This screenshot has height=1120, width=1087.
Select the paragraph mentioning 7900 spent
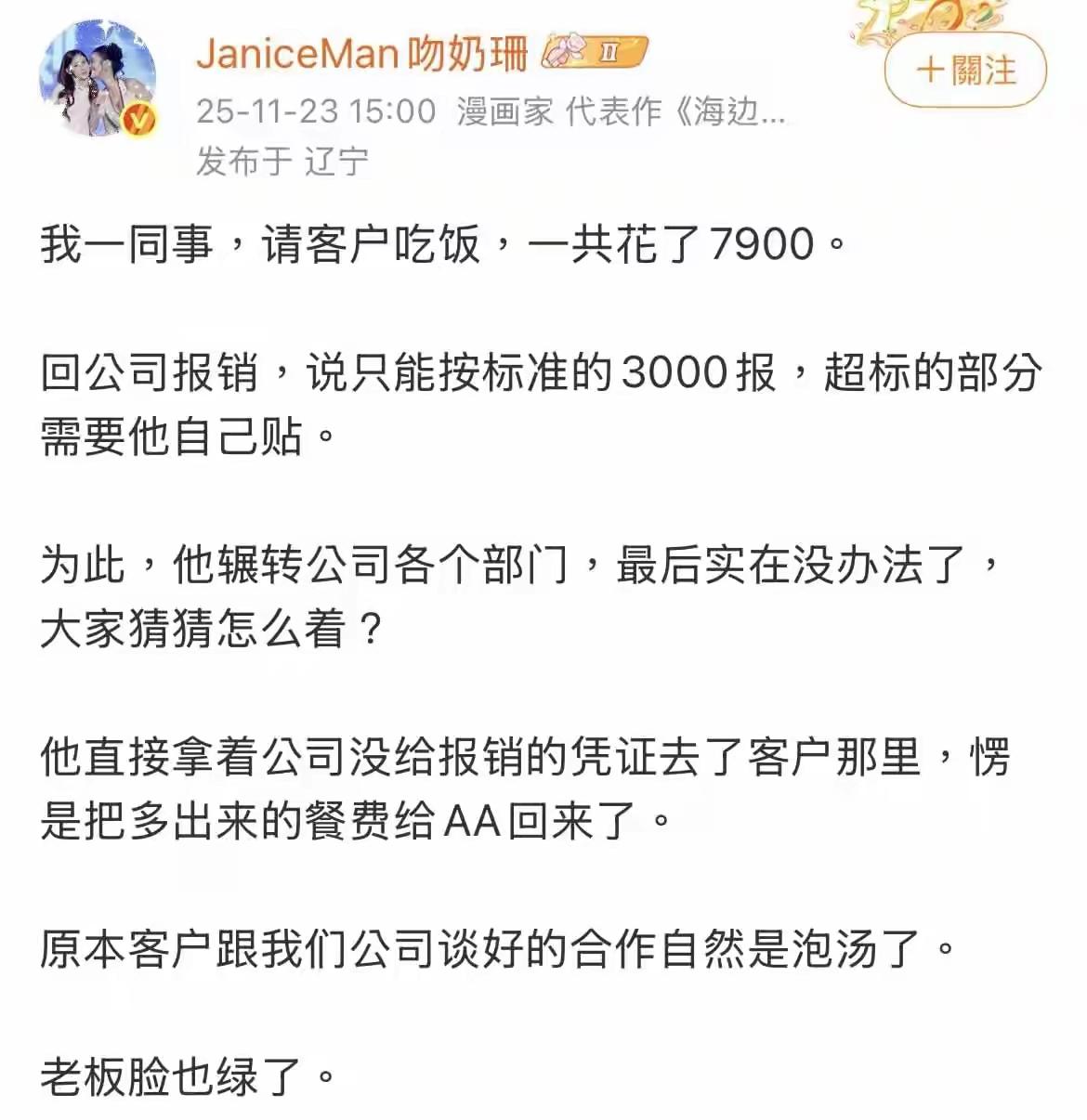pyautogui.click(x=437, y=243)
